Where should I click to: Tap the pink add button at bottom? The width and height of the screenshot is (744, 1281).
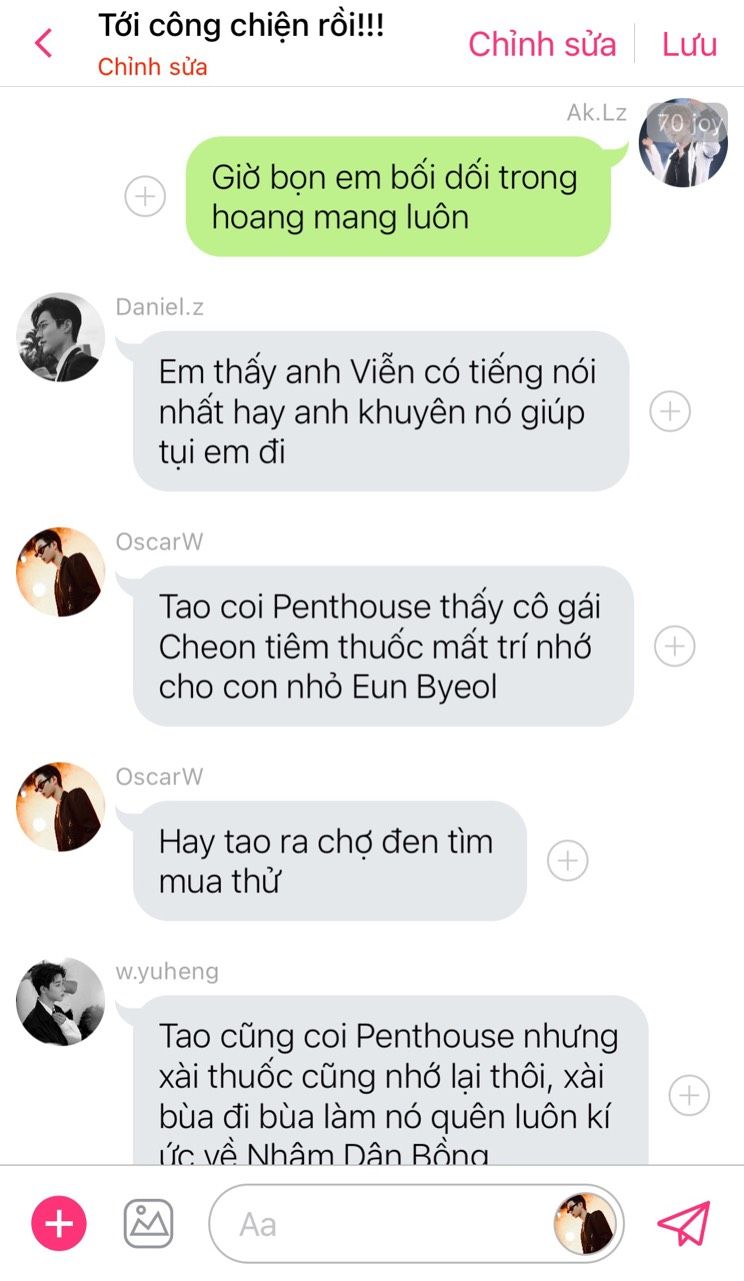[x=59, y=1223]
